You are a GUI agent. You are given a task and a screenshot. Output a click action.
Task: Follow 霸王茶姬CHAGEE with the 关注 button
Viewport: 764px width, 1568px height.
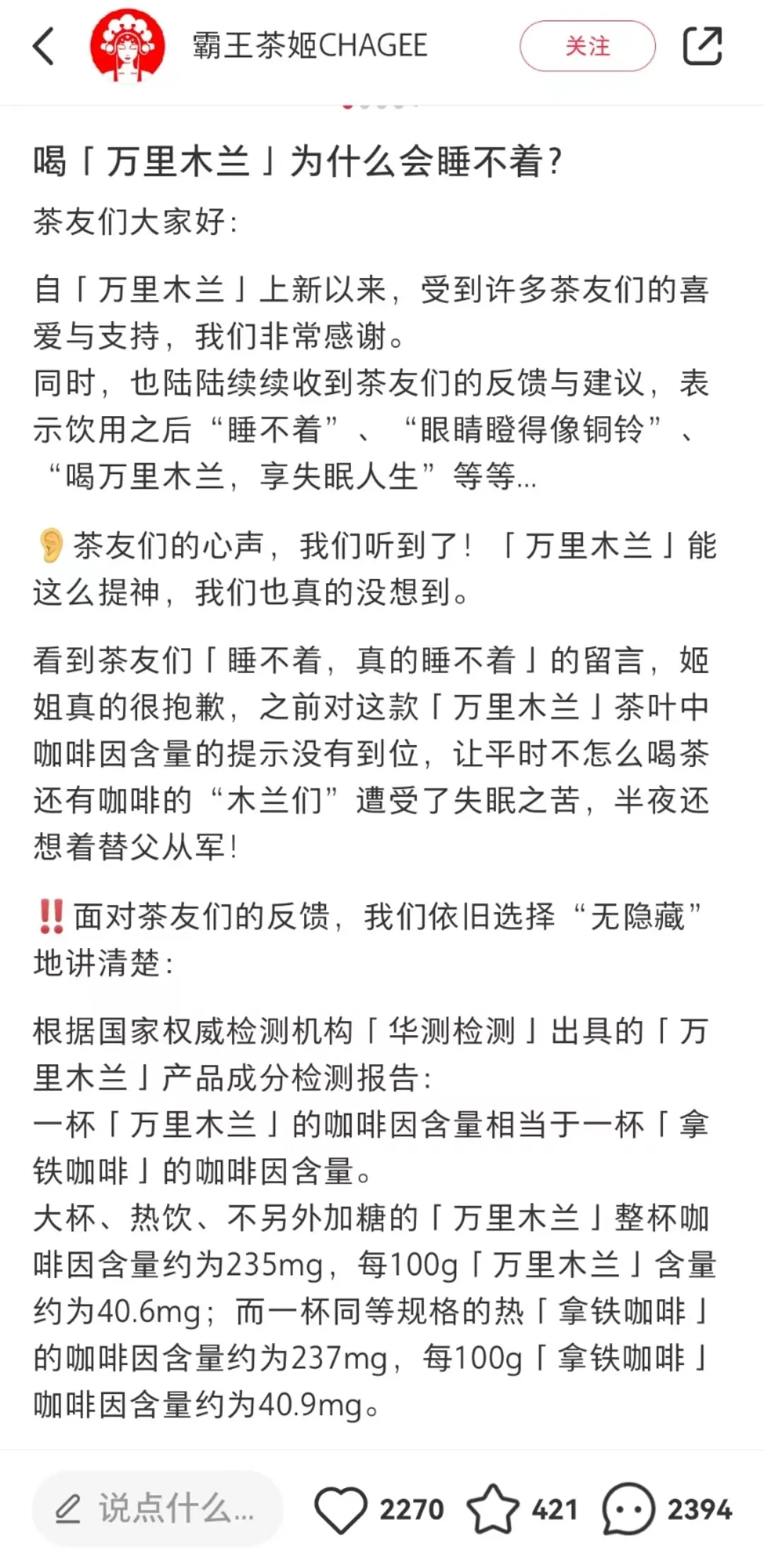point(587,47)
